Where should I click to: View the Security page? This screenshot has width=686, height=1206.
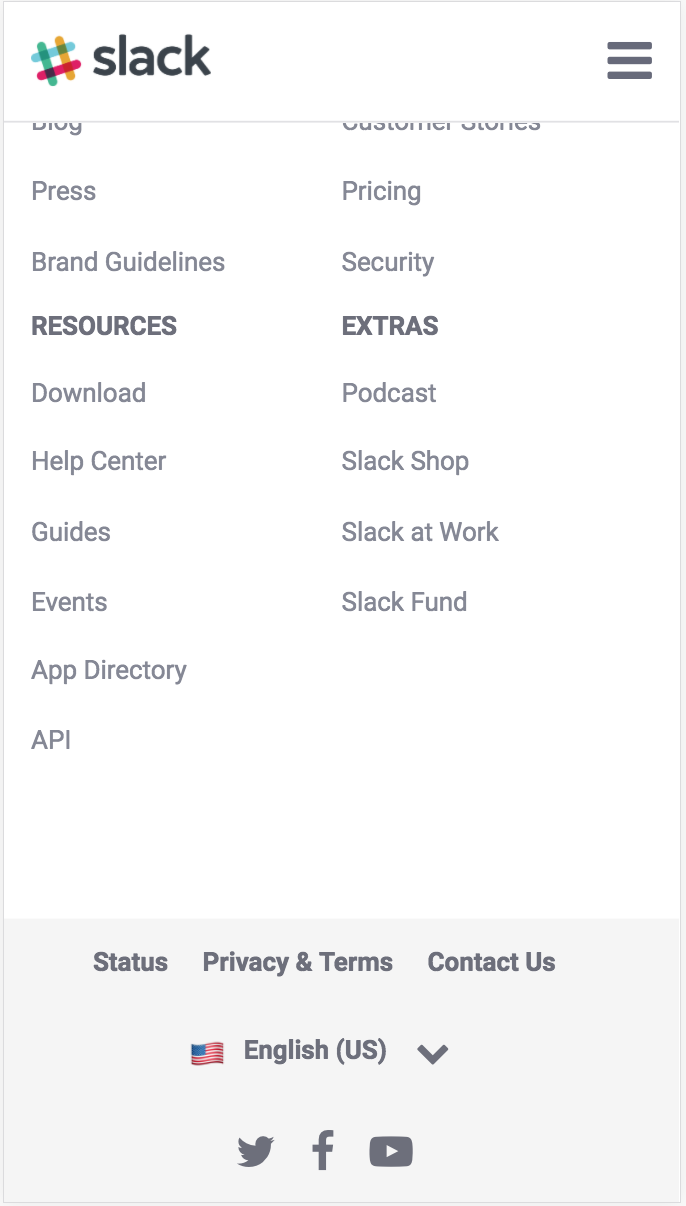pos(388,262)
